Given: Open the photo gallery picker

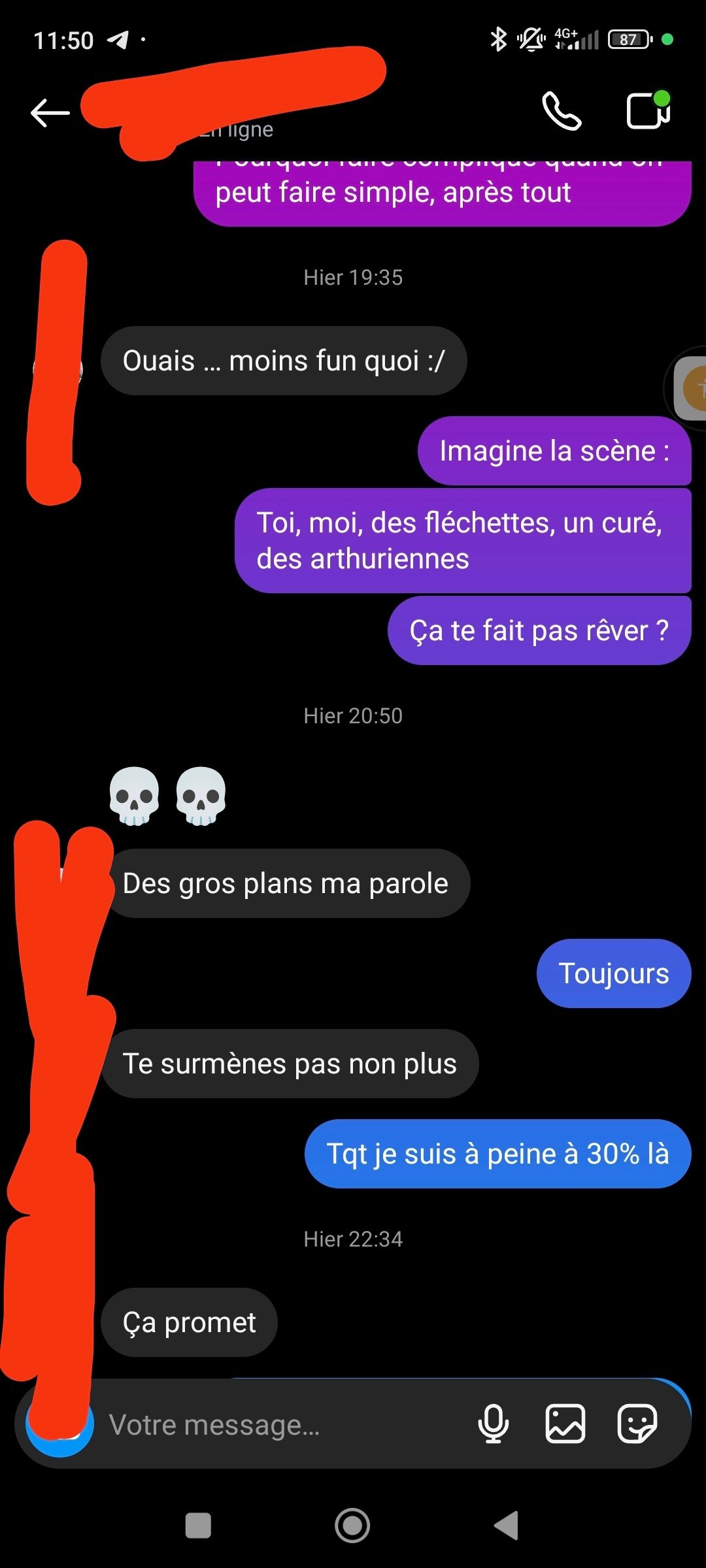Looking at the screenshot, I should click(x=565, y=1424).
